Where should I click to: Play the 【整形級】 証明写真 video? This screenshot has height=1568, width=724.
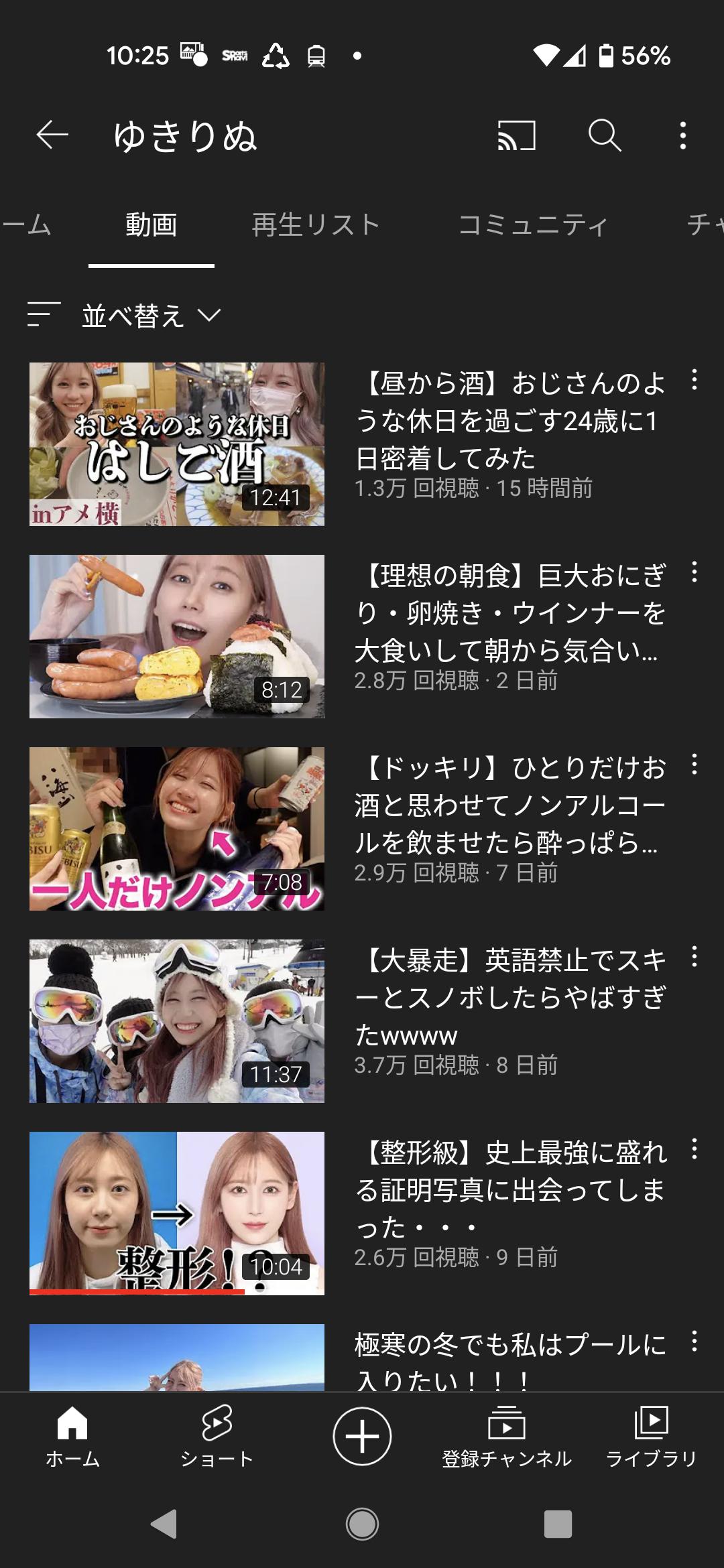177,1214
